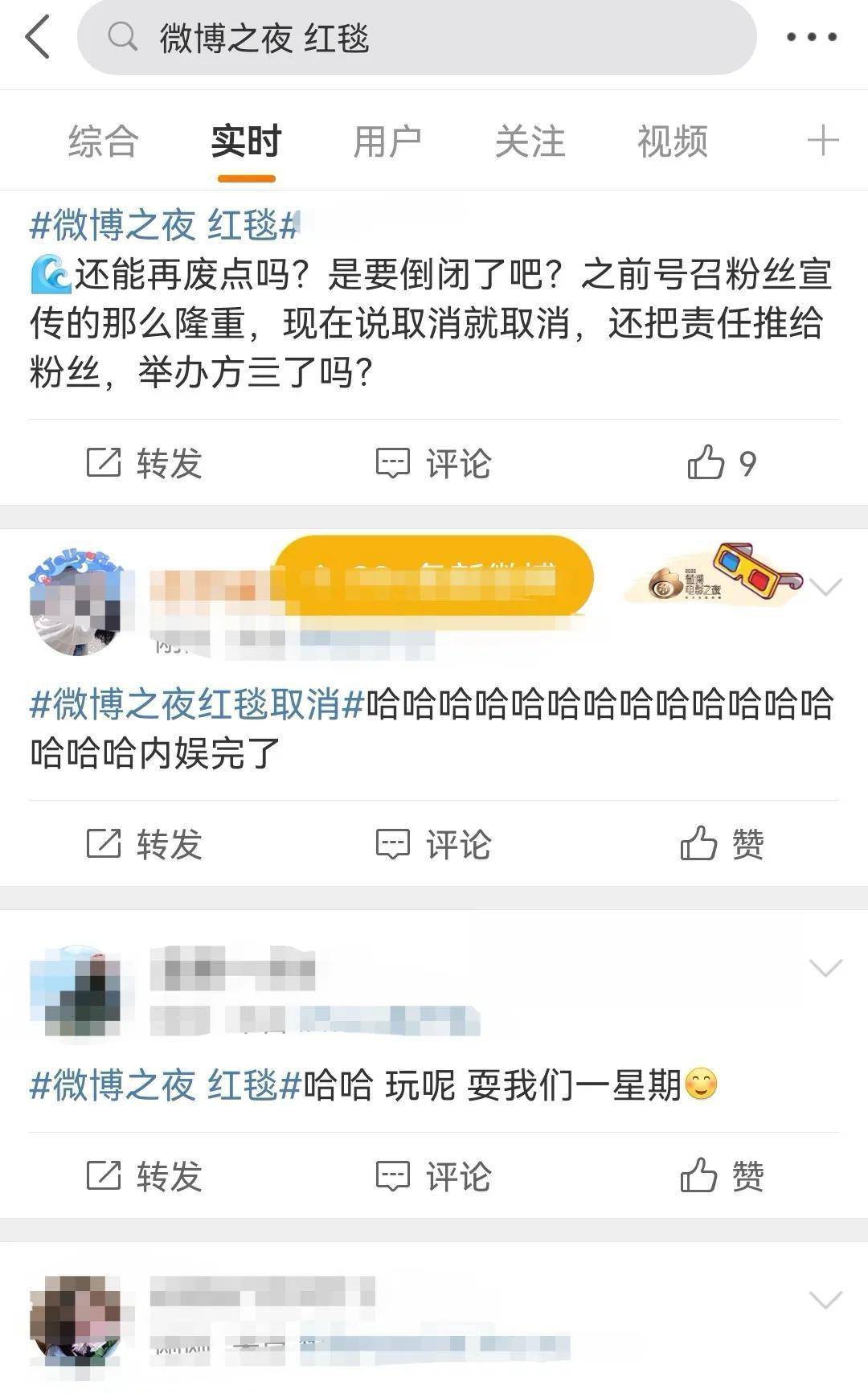
Task: Expand options chevron on the 耍我们一星期 post
Action: (x=825, y=967)
